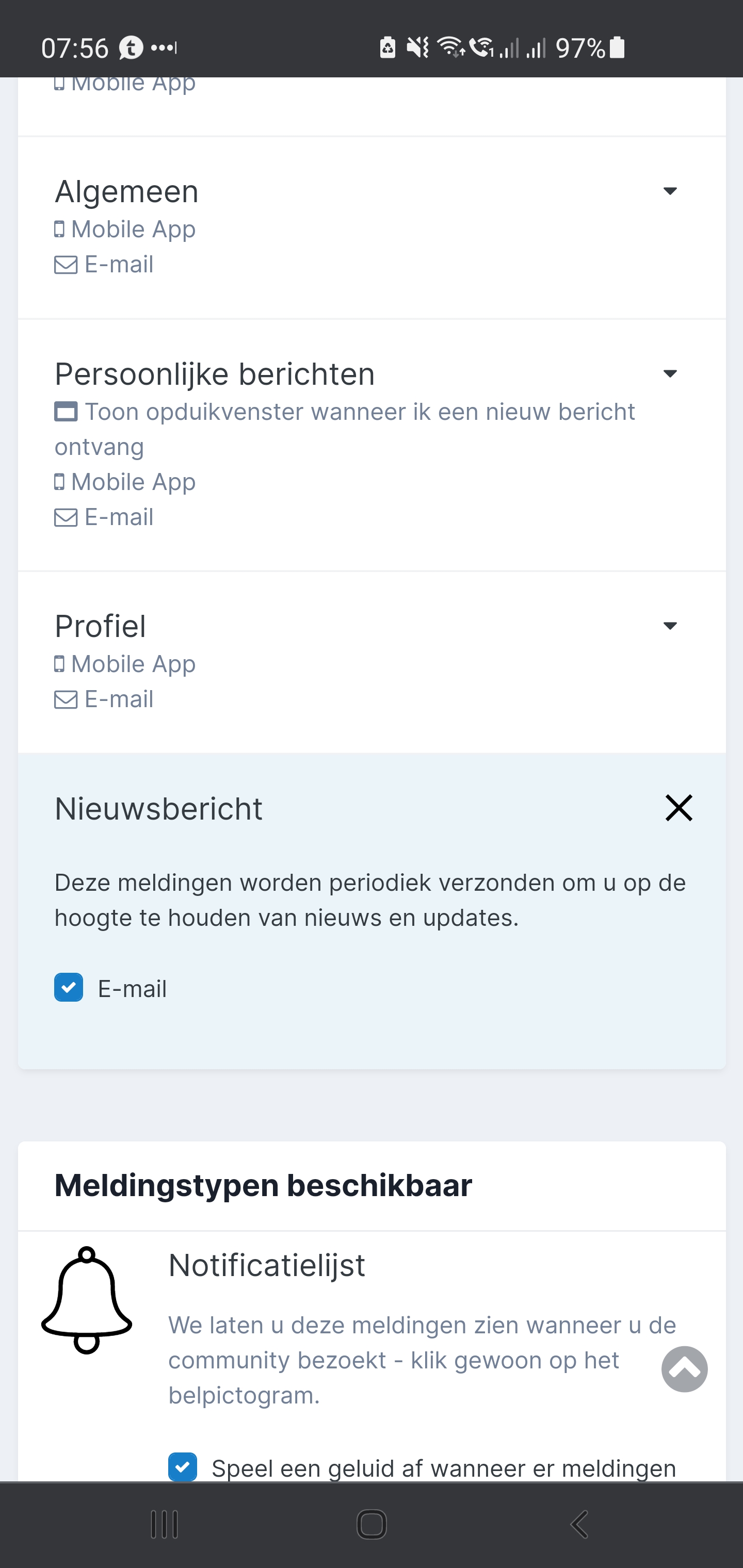Open recent apps from the navigation bar
The height and width of the screenshot is (1568, 743).
(165, 1524)
